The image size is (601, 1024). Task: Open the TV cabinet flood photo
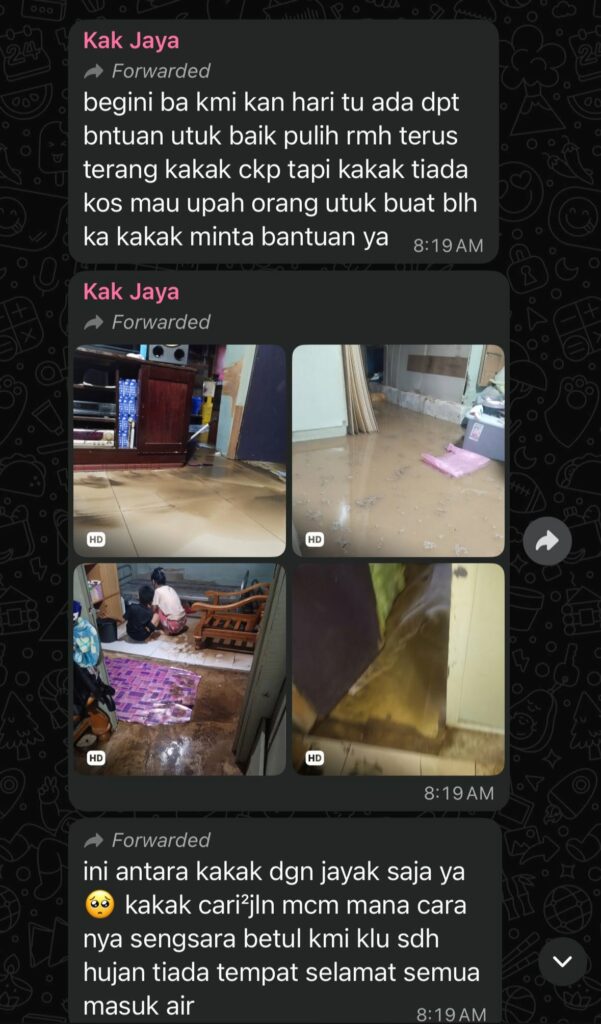179,450
